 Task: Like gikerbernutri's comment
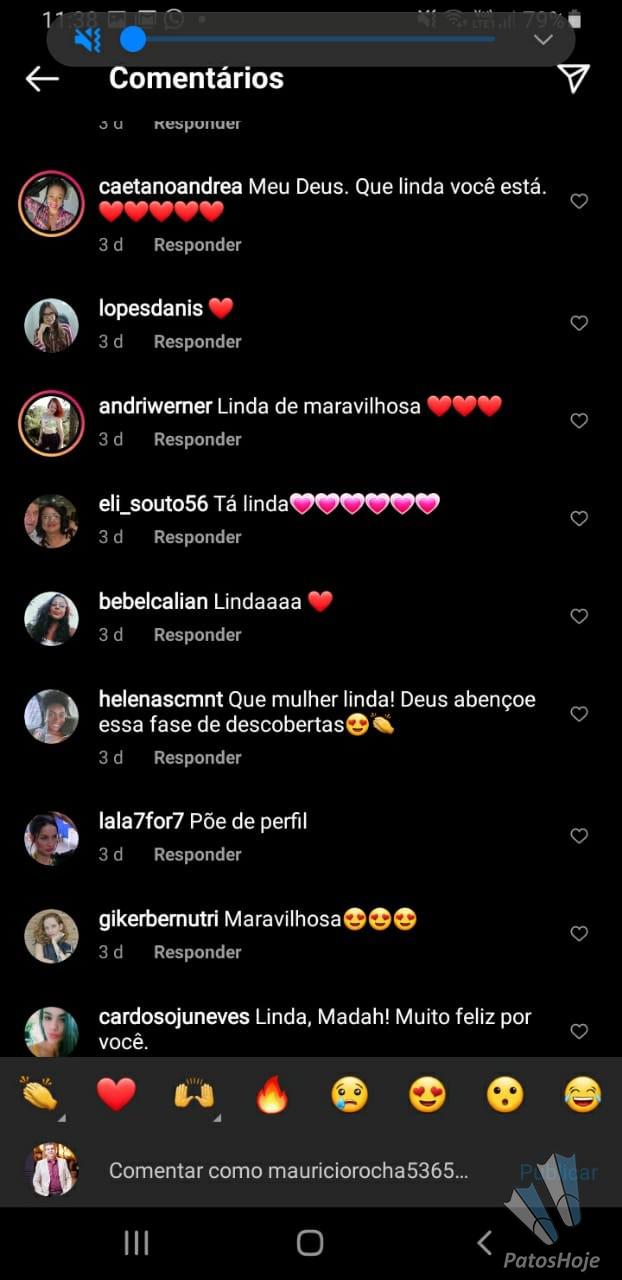[578, 933]
